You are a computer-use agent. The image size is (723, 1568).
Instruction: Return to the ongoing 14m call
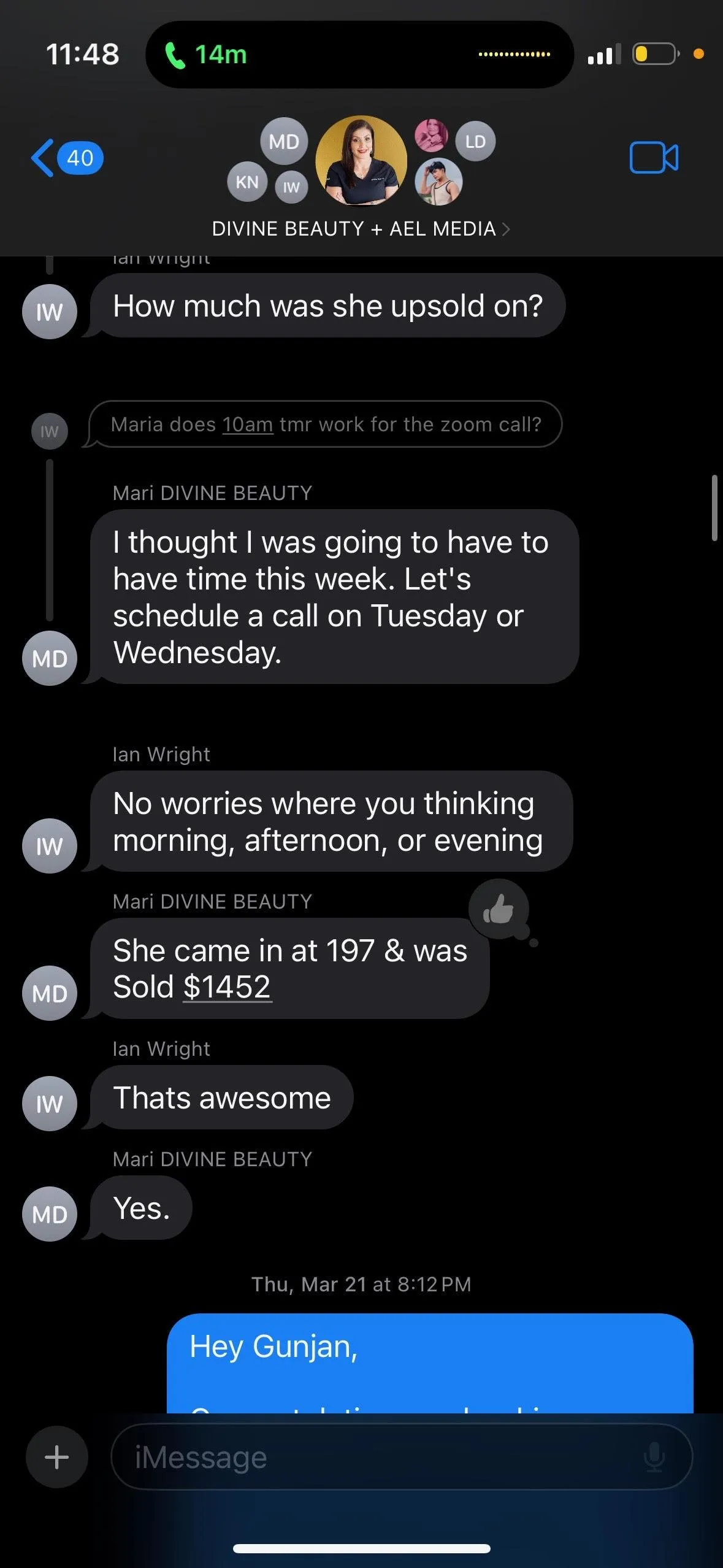tap(207, 55)
